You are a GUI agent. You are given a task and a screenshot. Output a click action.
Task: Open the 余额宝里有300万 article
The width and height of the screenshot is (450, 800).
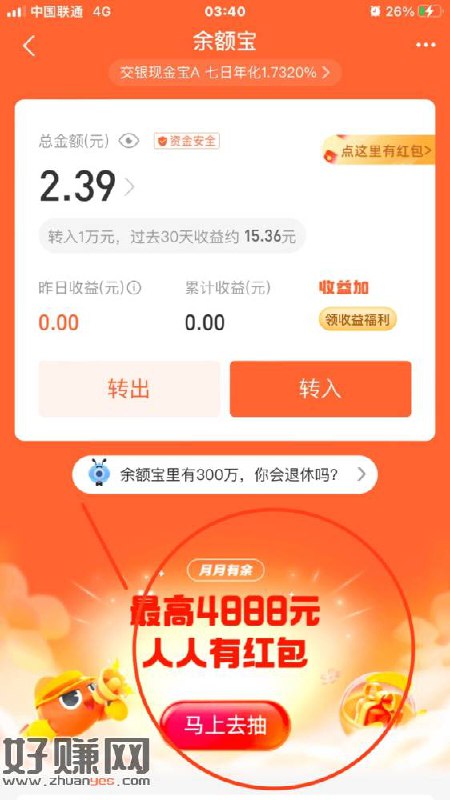224,474
